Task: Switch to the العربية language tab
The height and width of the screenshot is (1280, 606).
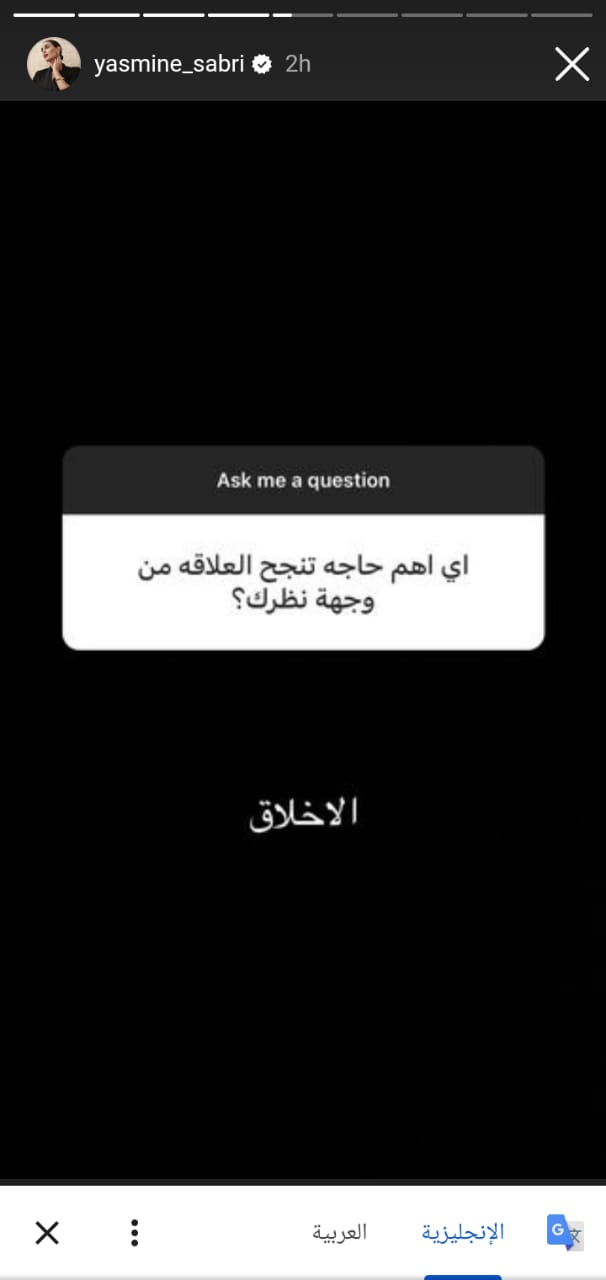Action: pos(339,1232)
